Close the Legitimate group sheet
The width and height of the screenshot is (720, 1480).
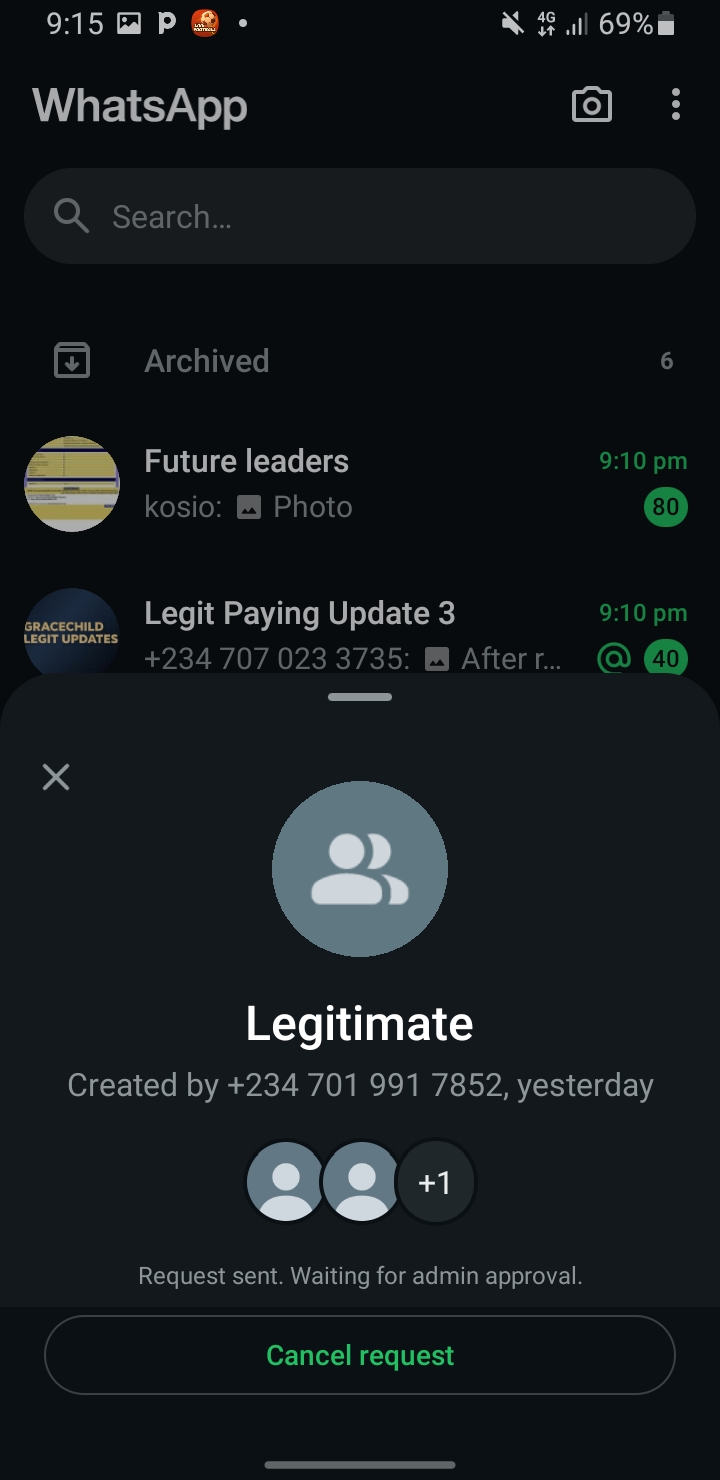(x=56, y=777)
